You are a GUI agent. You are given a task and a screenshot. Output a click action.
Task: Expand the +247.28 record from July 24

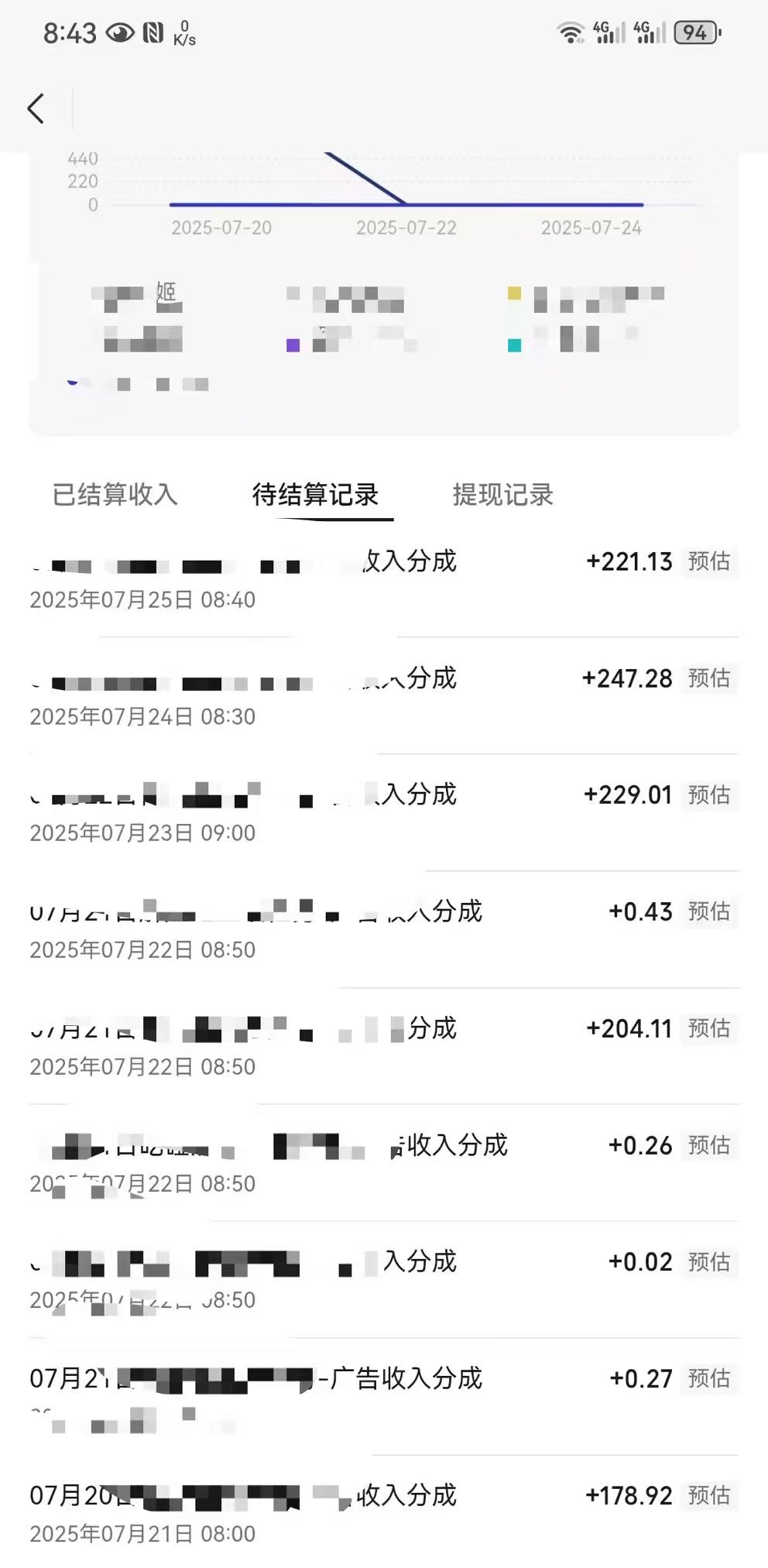click(x=384, y=695)
